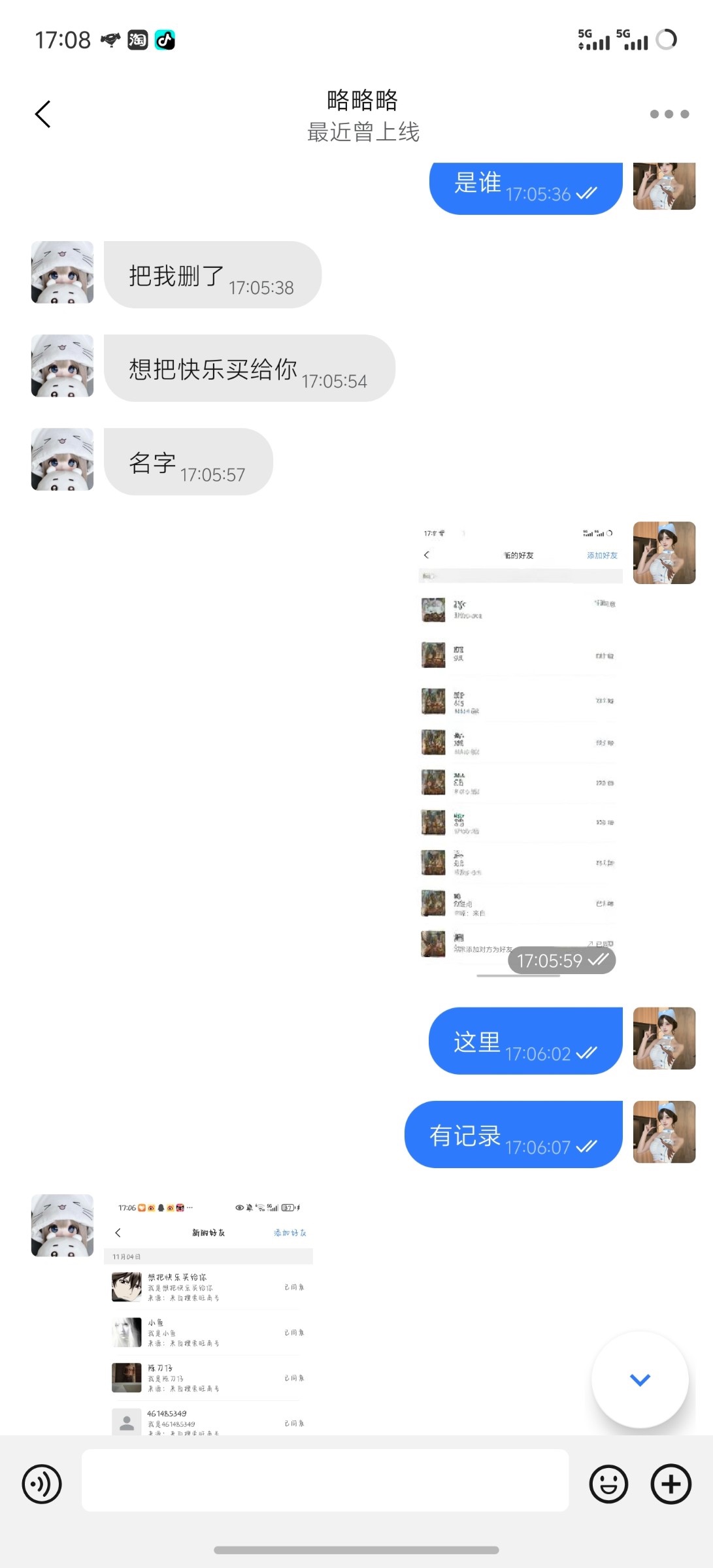Image resolution: width=713 pixels, height=1568 pixels.
Task: Tap the message text field
Action: (325, 1480)
